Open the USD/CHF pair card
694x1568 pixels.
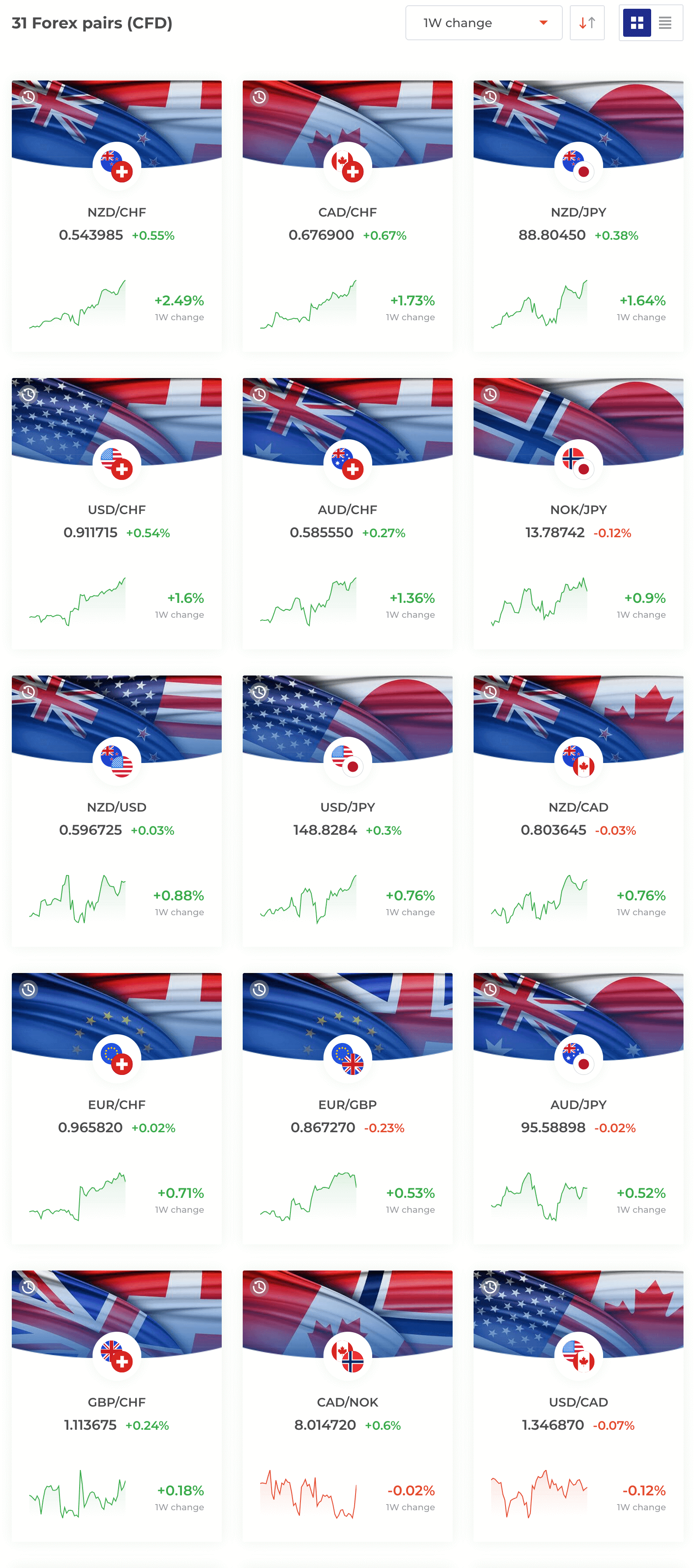click(116, 510)
